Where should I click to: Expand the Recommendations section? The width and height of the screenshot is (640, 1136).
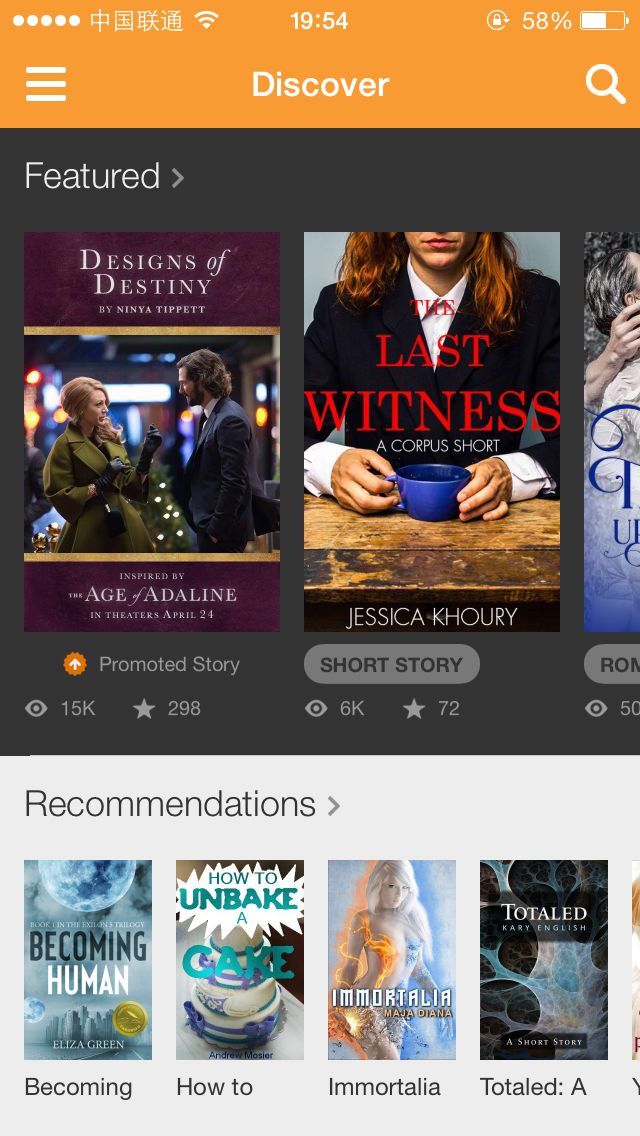tap(183, 804)
